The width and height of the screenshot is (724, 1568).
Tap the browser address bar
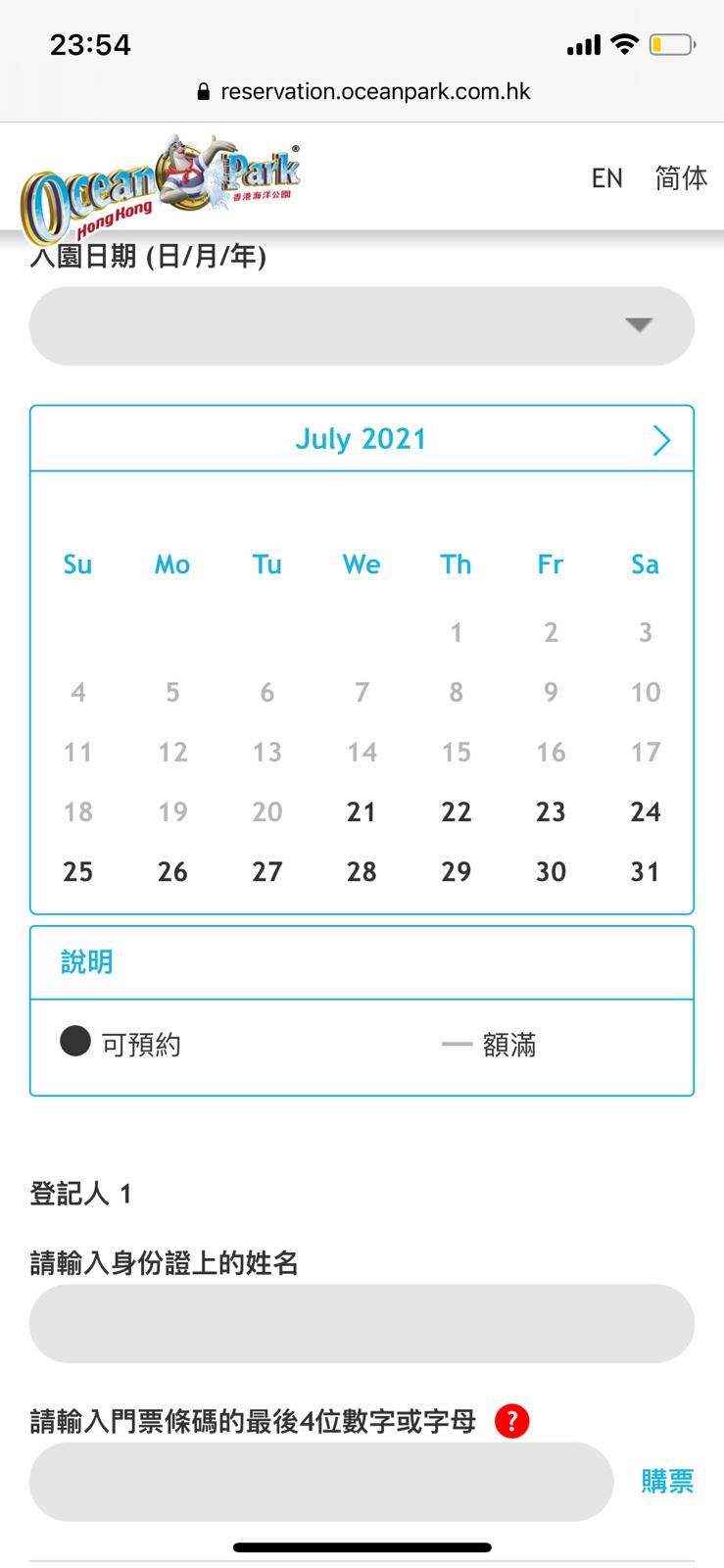coord(364,92)
